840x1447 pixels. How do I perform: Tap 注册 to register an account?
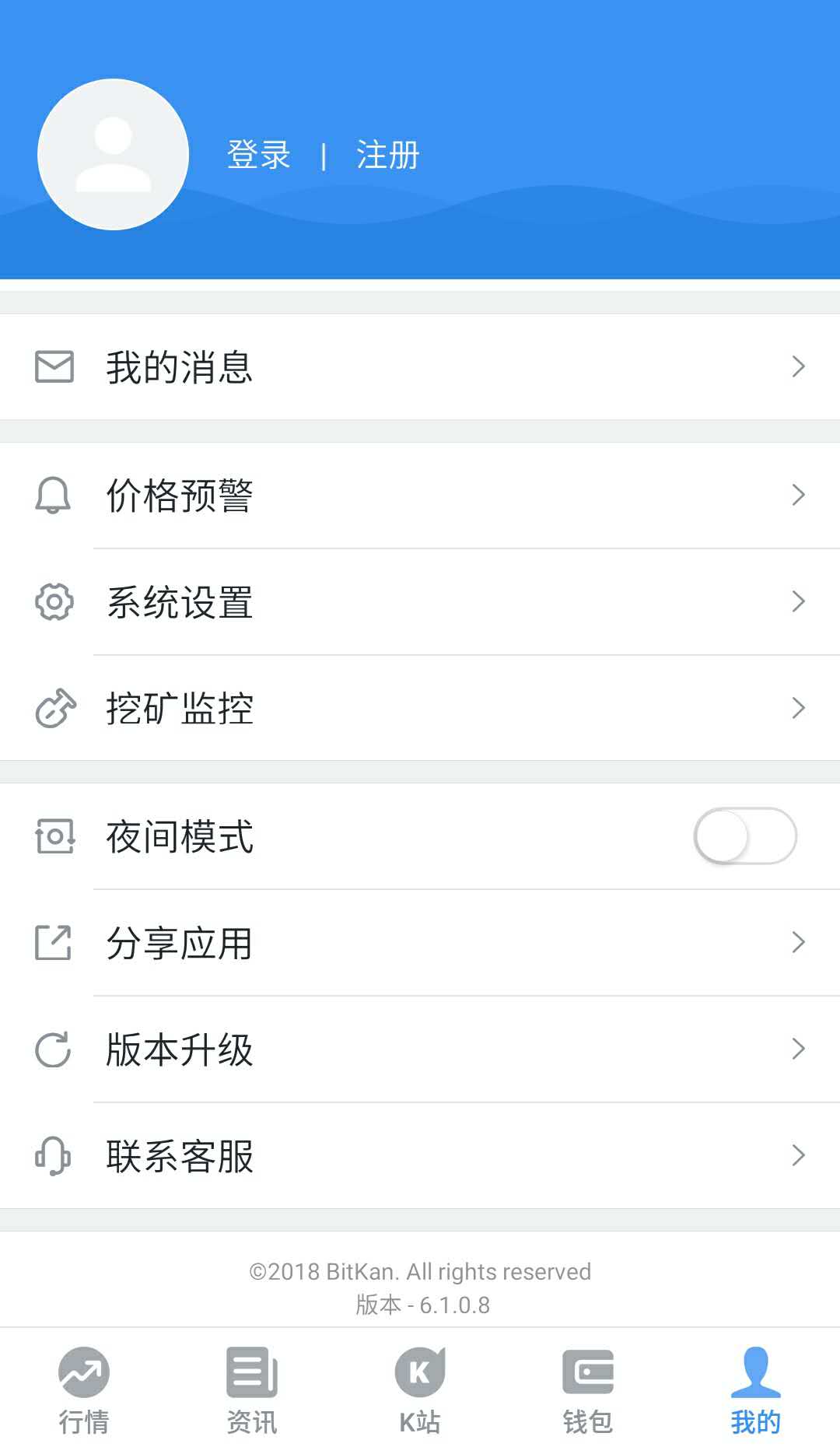[387, 155]
